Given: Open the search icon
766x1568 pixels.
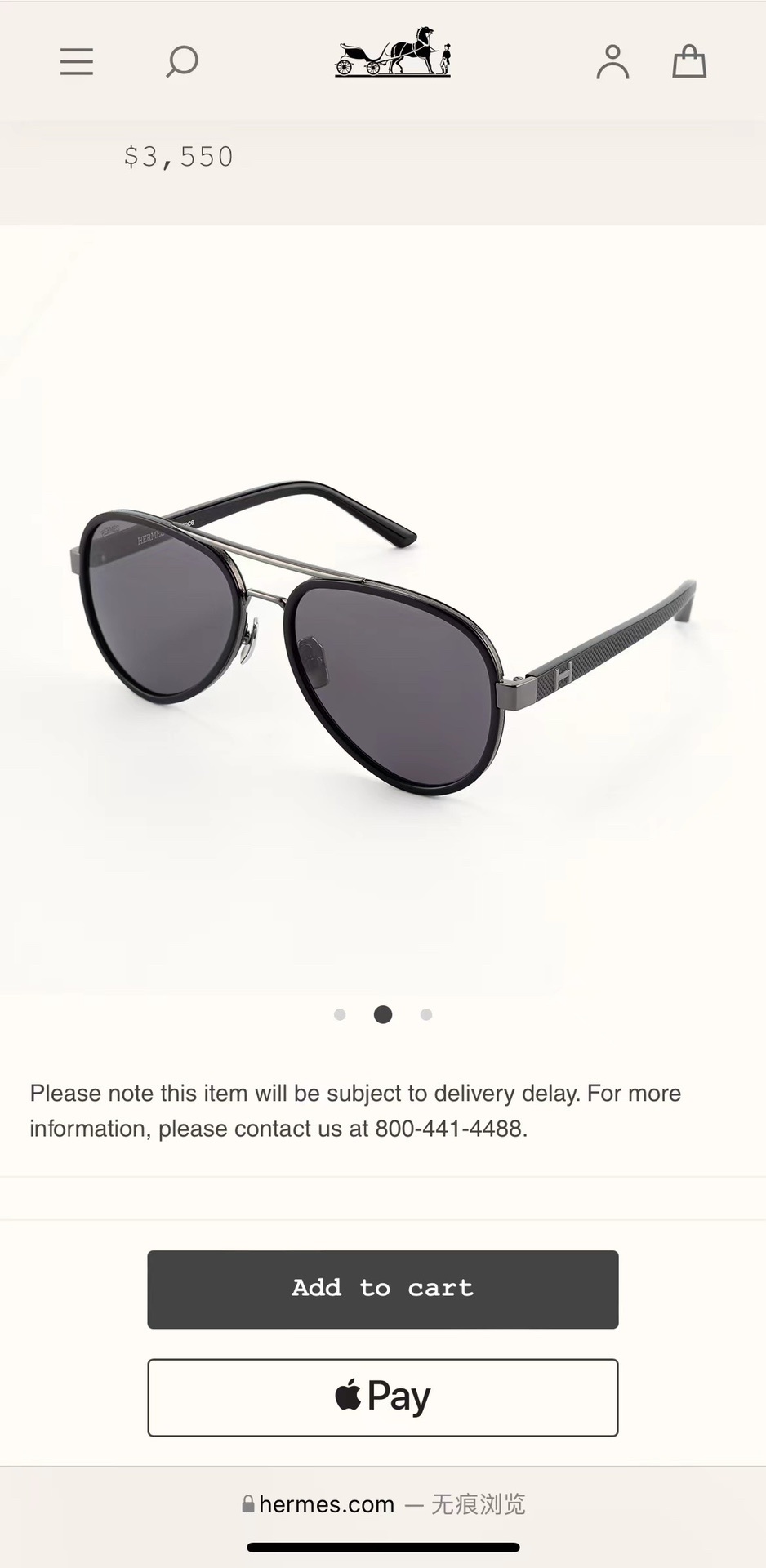Looking at the screenshot, I should (182, 62).
